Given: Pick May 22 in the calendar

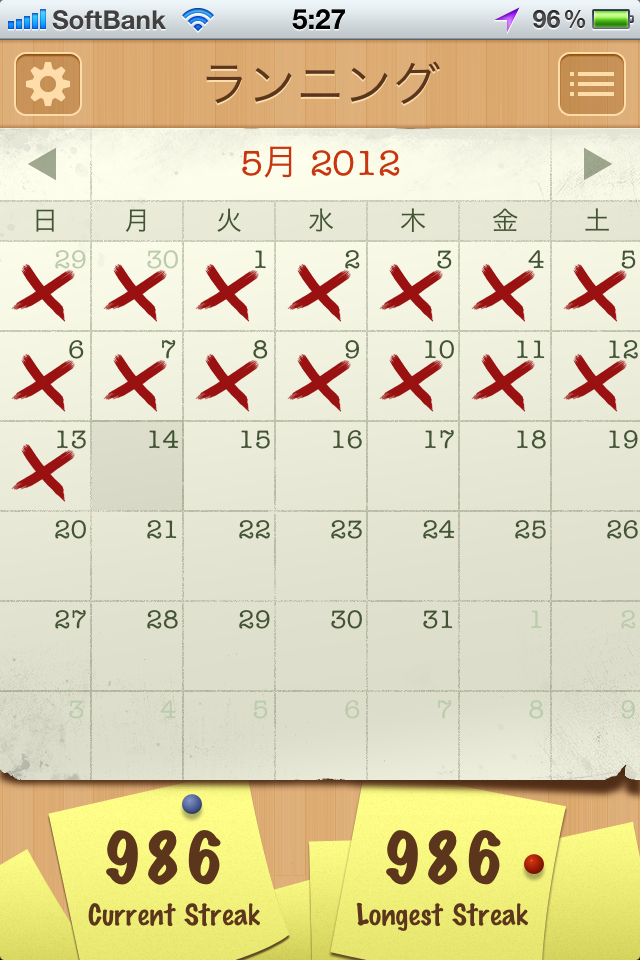Looking at the screenshot, I should tap(229, 556).
